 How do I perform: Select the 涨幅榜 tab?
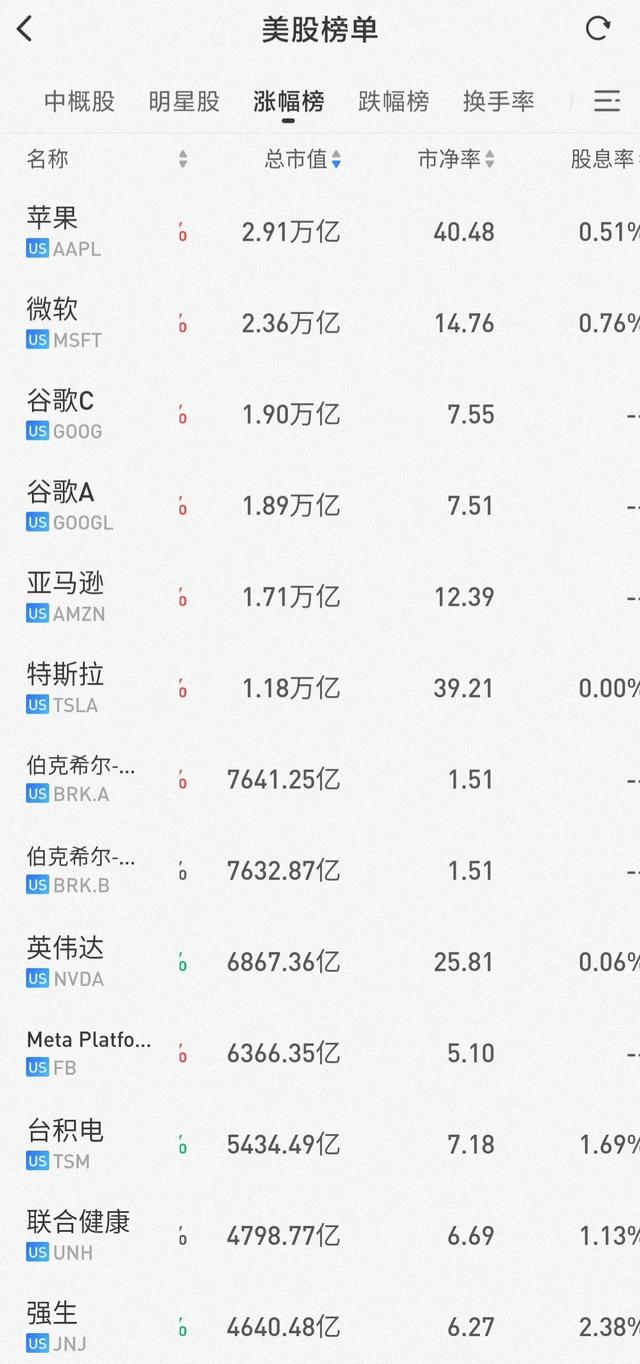pyautogui.click(x=288, y=101)
